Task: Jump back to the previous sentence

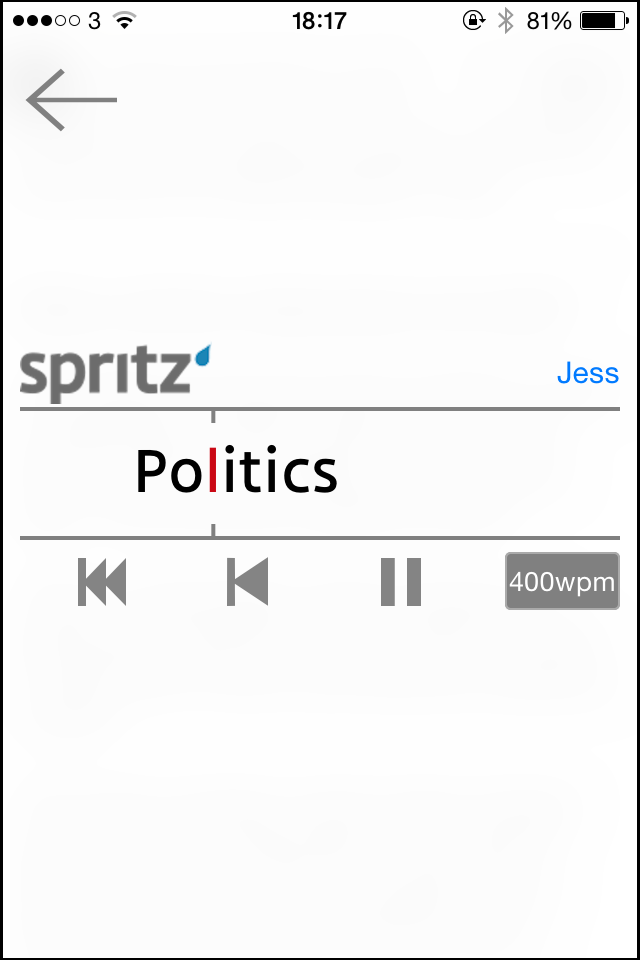Action: [x=248, y=582]
